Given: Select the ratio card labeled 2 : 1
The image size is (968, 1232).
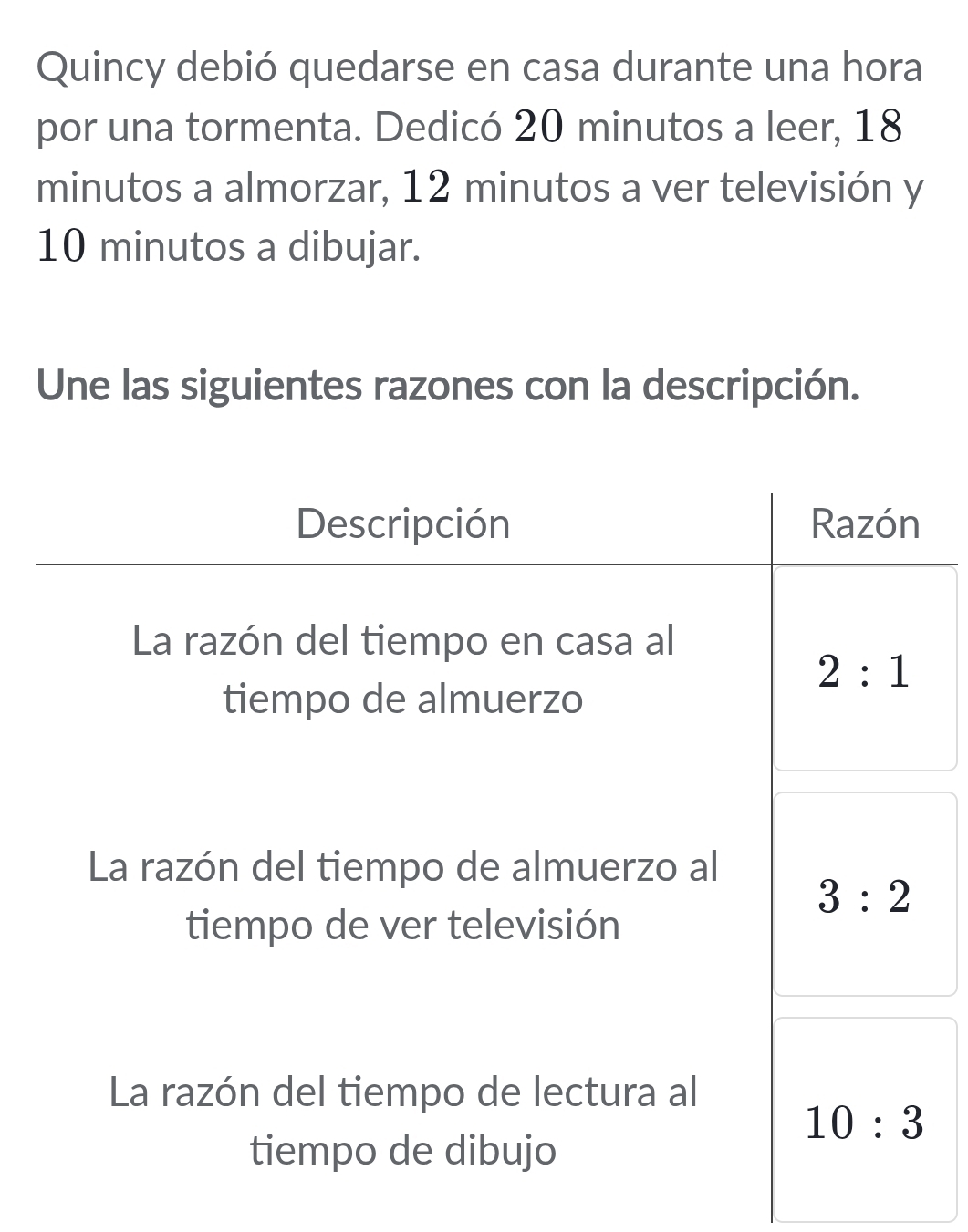Looking at the screenshot, I should pos(864,671).
